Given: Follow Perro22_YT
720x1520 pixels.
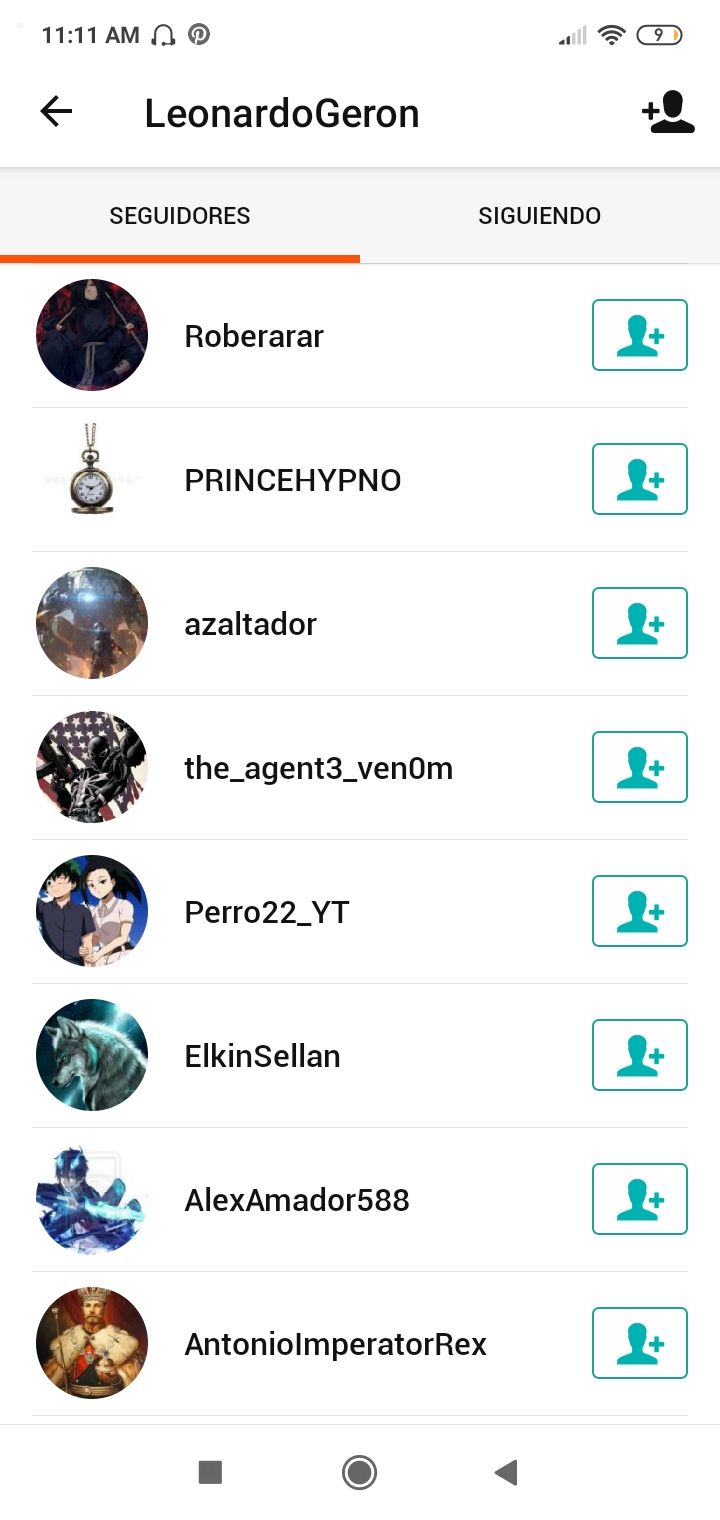Looking at the screenshot, I should (x=640, y=911).
